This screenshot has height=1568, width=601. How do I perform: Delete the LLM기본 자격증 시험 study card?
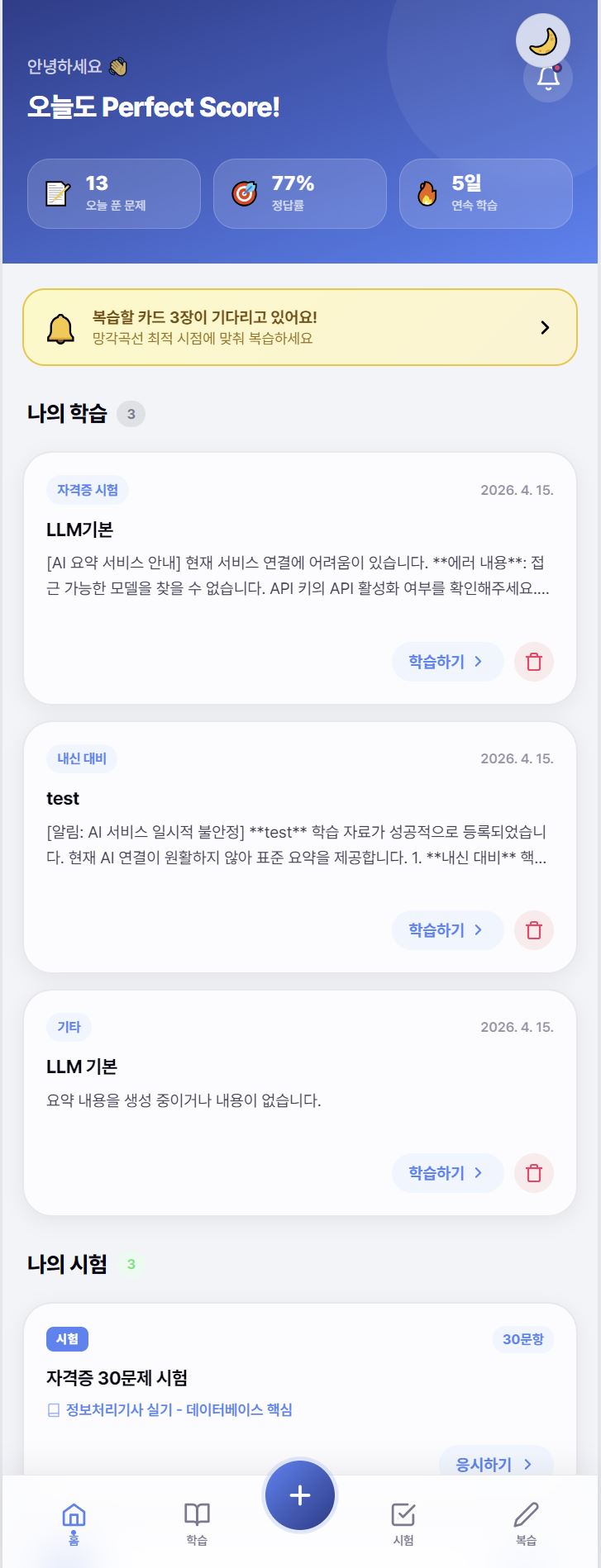click(534, 662)
